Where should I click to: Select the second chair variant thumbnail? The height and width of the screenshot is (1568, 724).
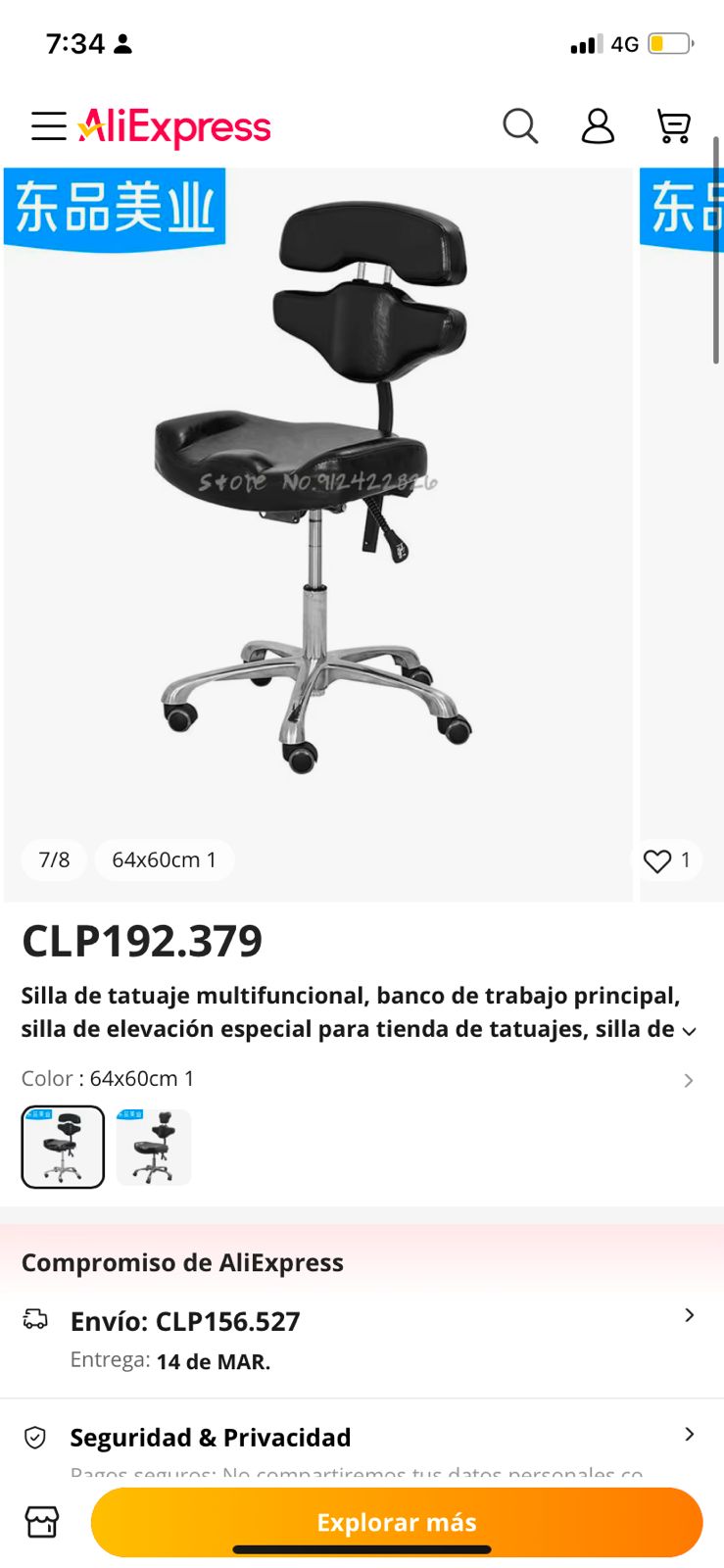tap(154, 1147)
